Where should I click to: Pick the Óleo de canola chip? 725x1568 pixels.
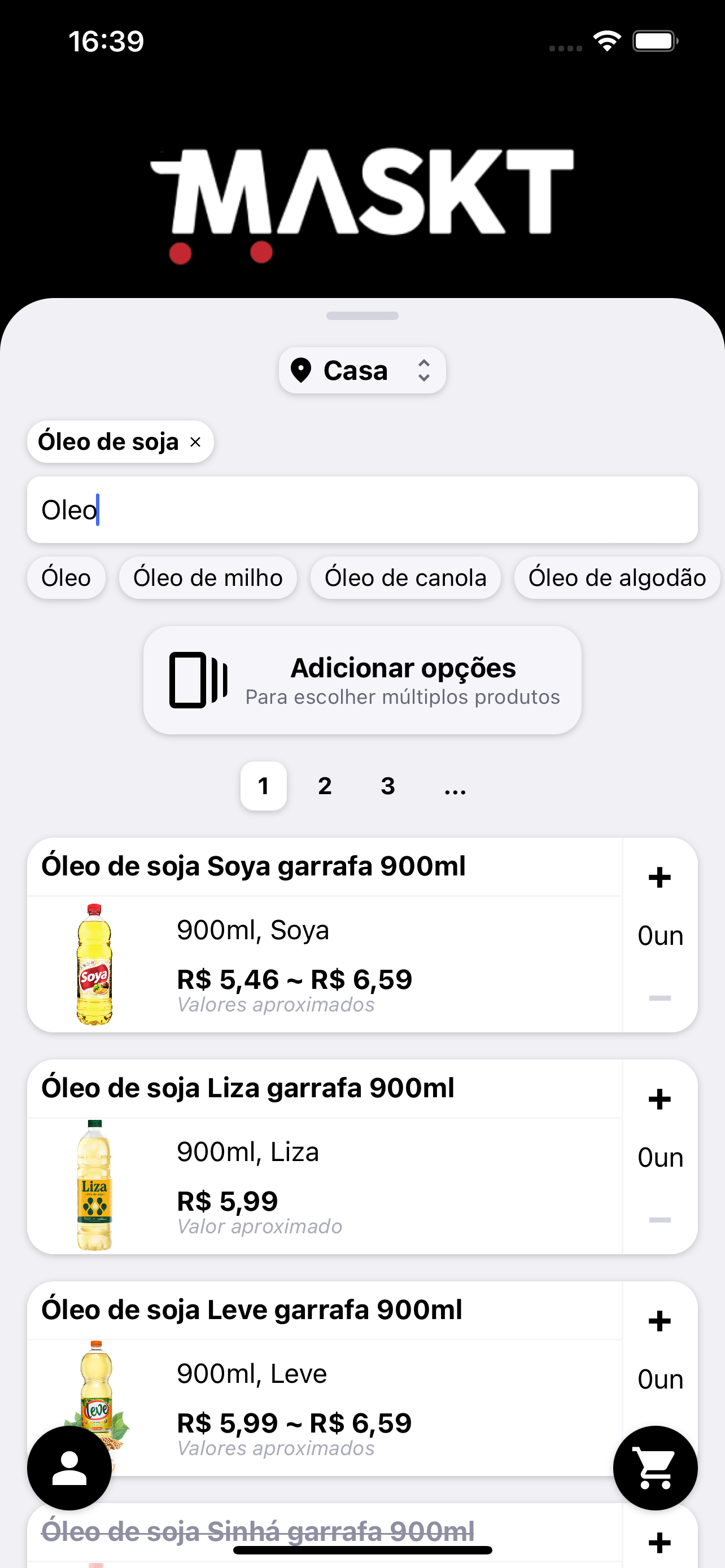(x=405, y=577)
